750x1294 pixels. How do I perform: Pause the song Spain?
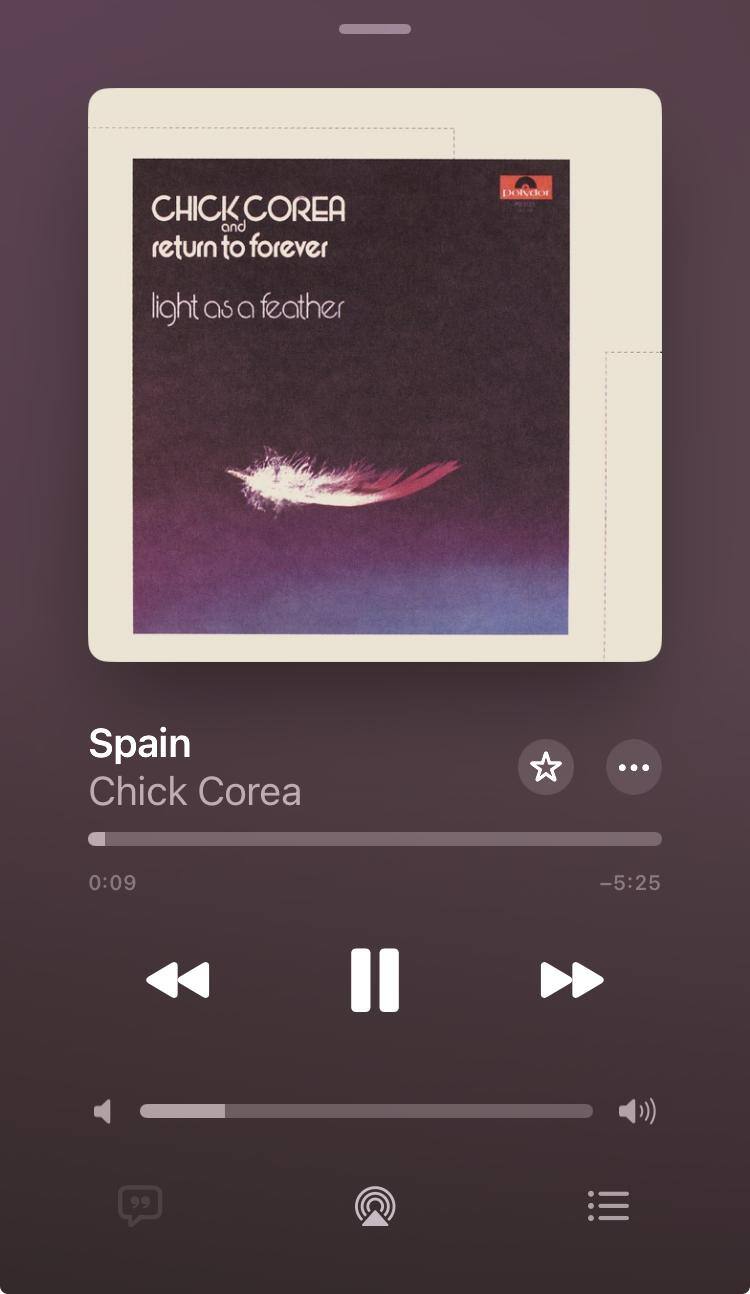[x=375, y=980]
